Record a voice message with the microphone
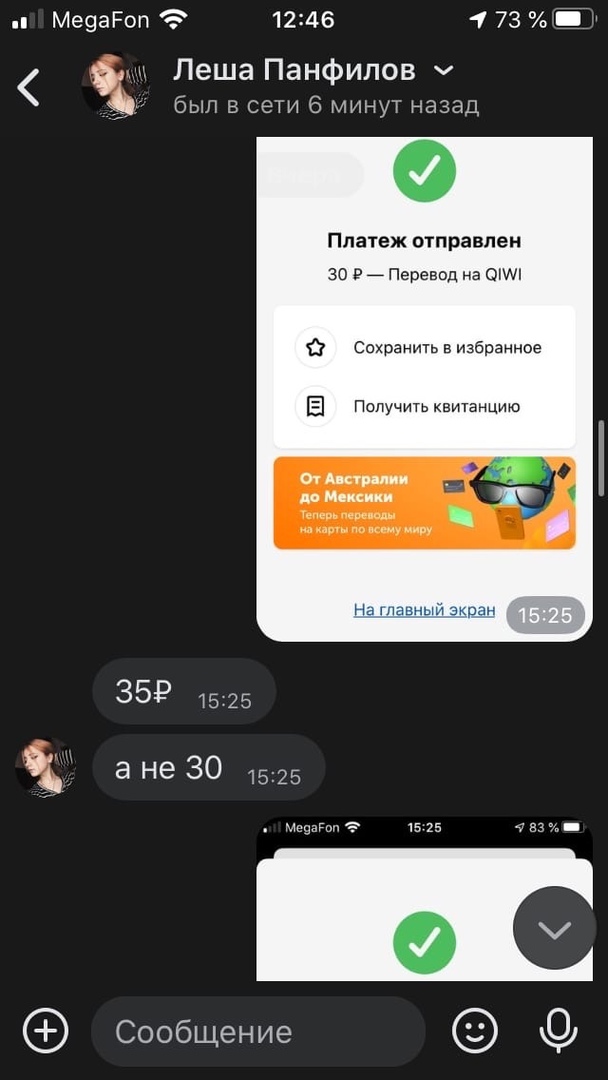 pos(556,1030)
